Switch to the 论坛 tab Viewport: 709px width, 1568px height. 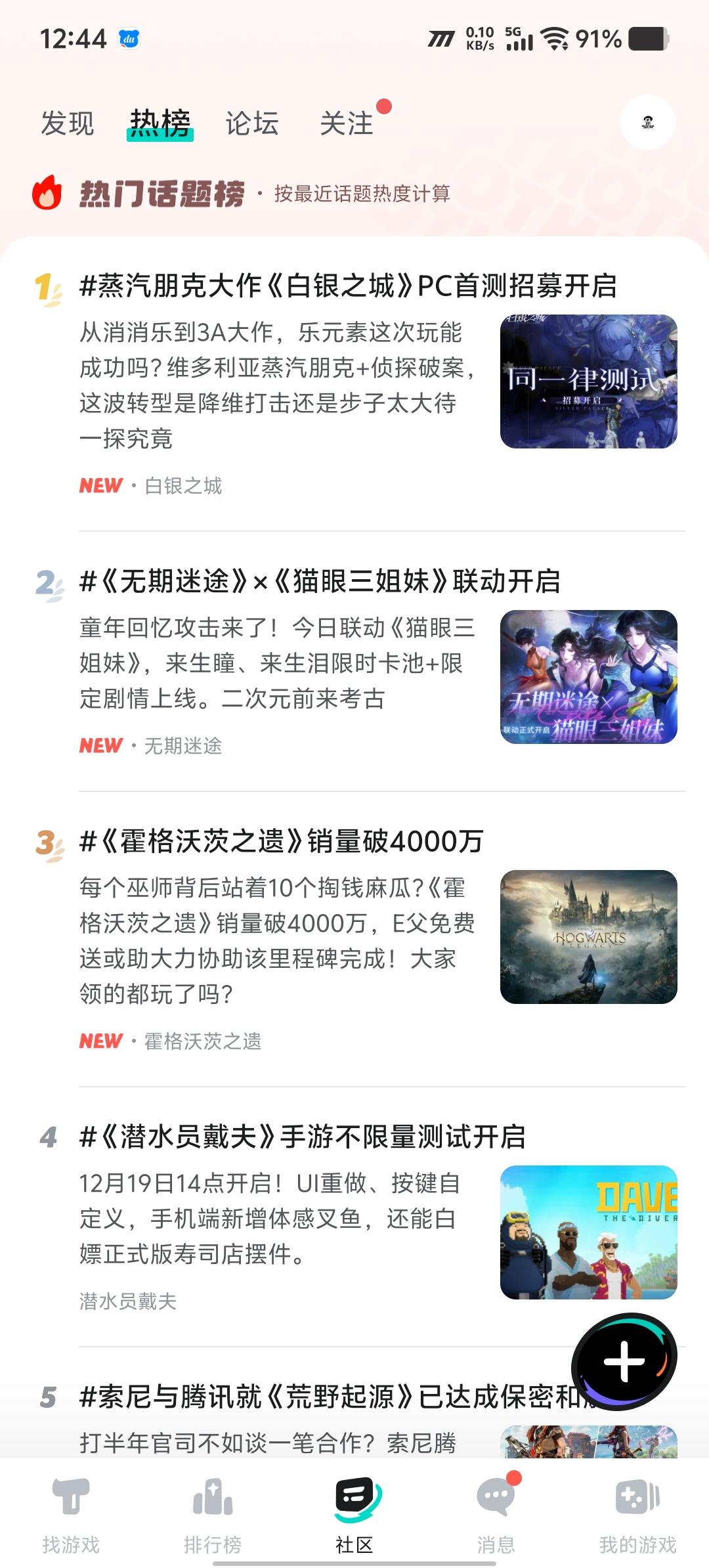[x=252, y=123]
